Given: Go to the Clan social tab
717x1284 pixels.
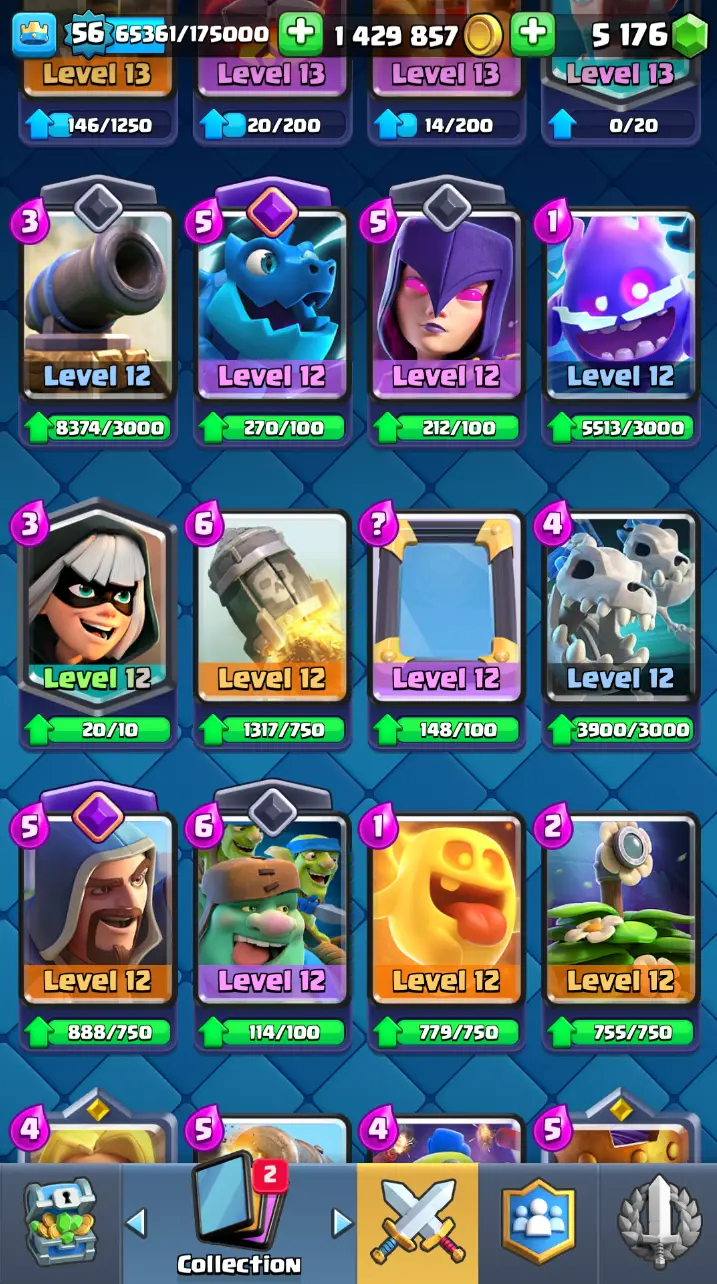Looking at the screenshot, I should click(x=538, y=1223).
